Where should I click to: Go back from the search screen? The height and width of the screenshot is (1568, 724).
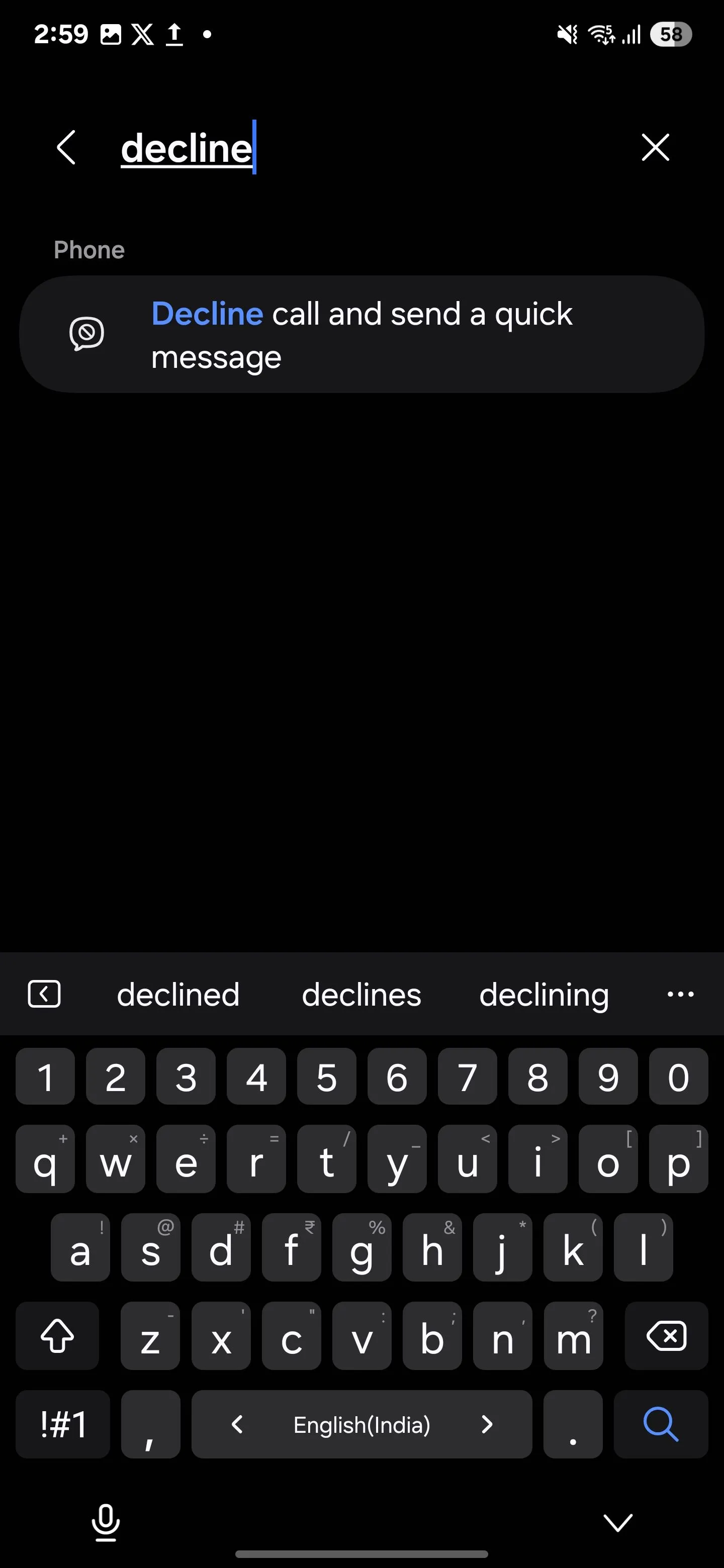(x=66, y=147)
